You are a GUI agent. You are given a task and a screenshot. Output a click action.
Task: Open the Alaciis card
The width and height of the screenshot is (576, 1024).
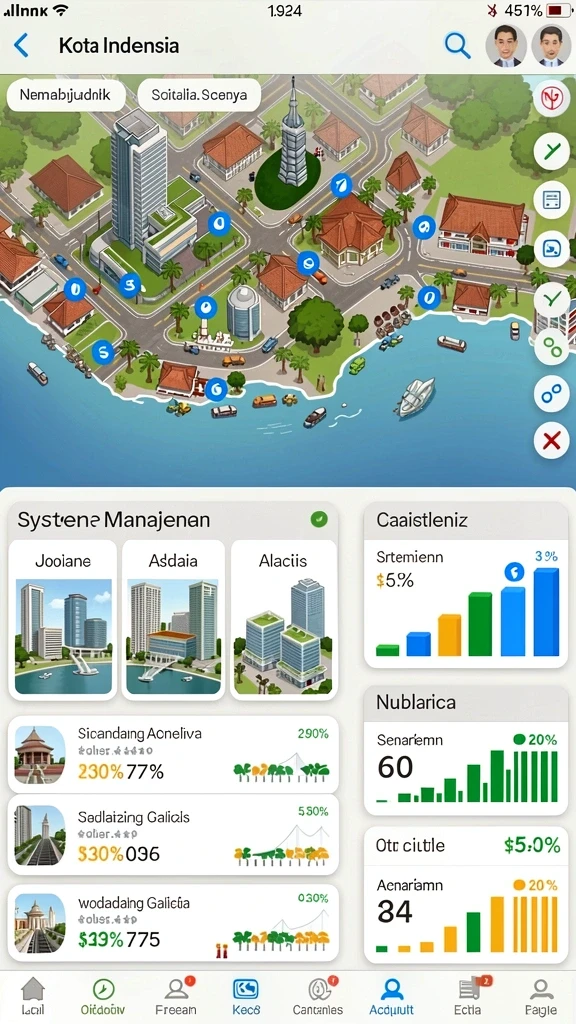point(283,620)
